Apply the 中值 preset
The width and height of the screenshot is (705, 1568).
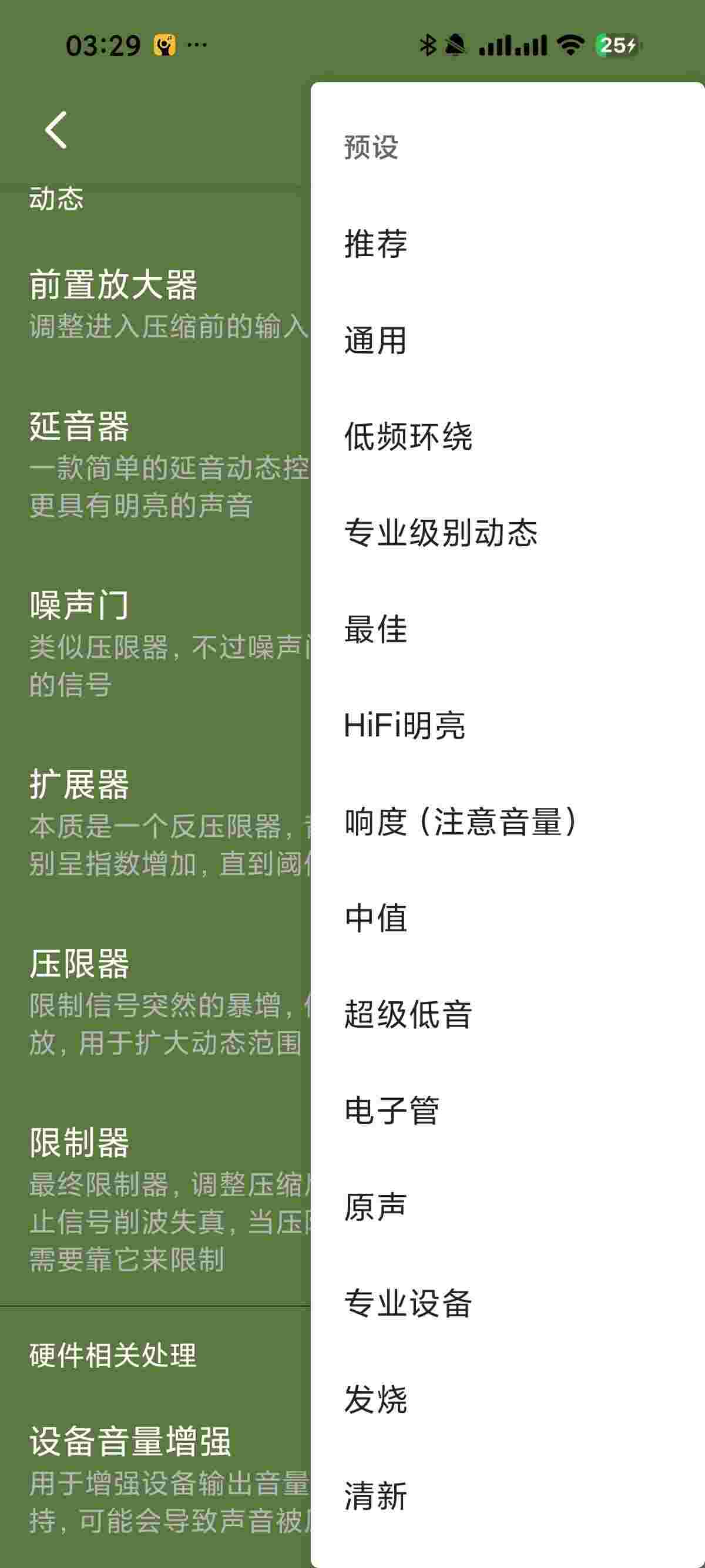pos(375,918)
